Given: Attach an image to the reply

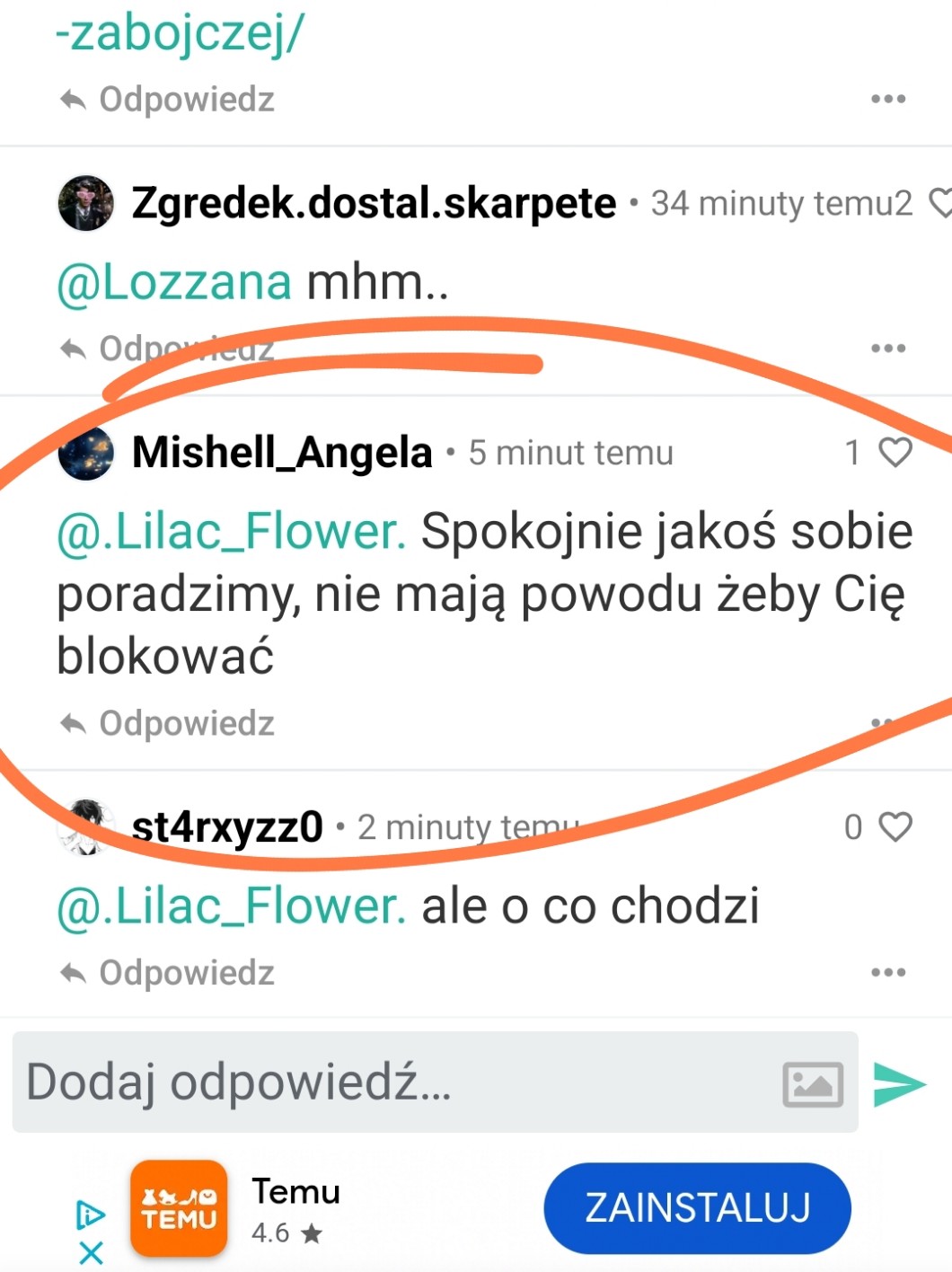Looking at the screenshot, I should (x=813, y=1083).
